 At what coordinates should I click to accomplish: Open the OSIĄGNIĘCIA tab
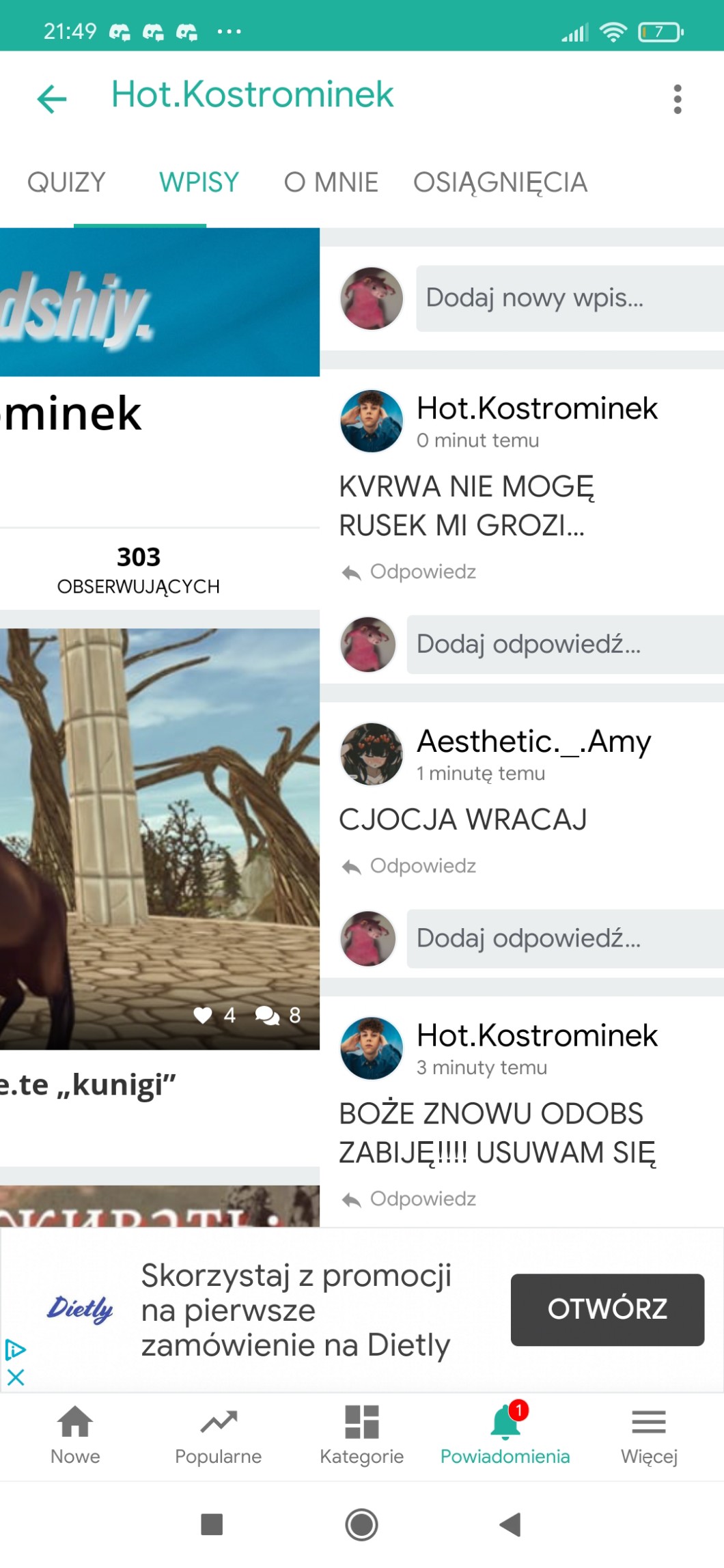coord(500,182)
